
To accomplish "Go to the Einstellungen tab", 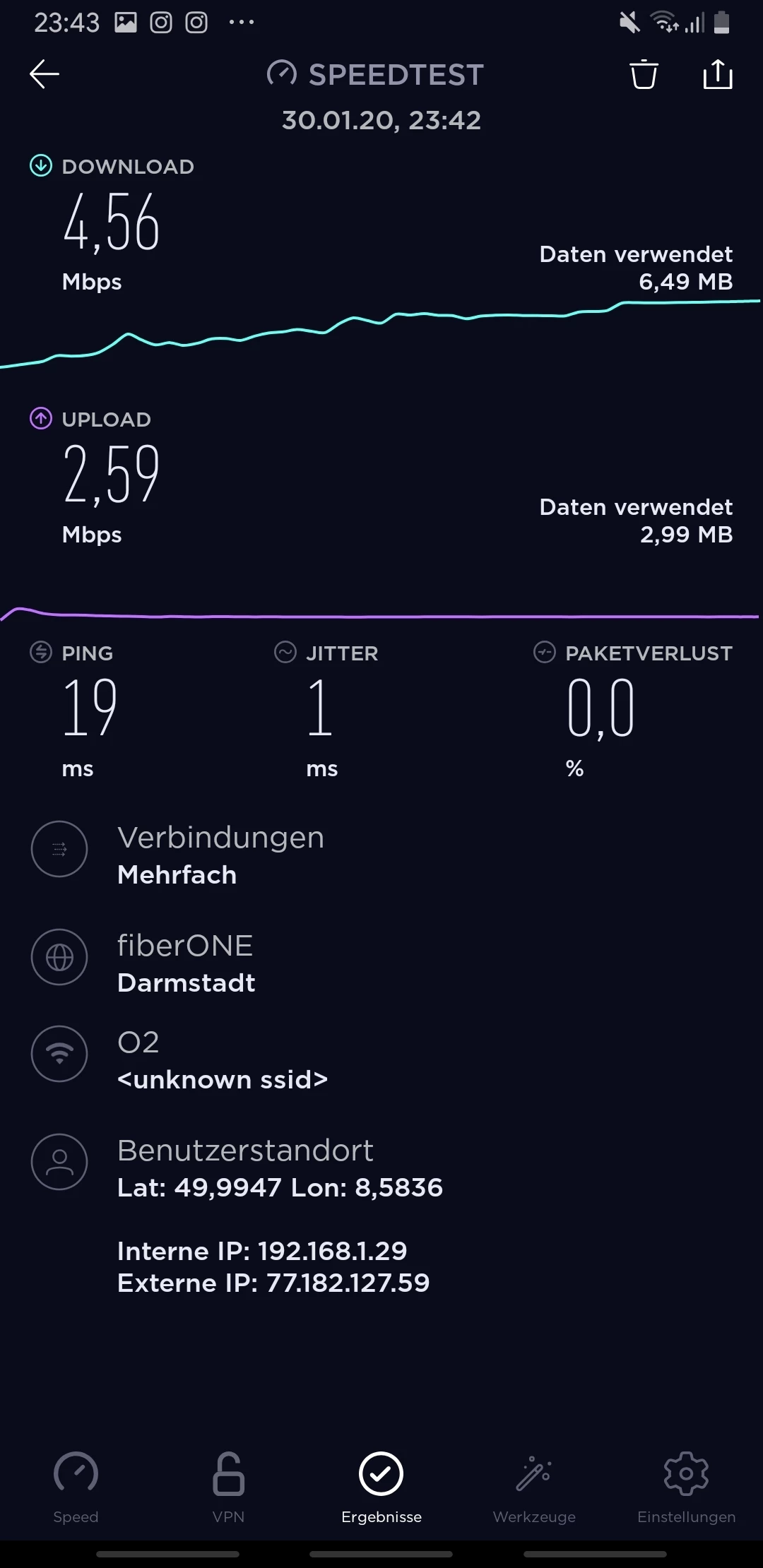I will click(686, 1486).
